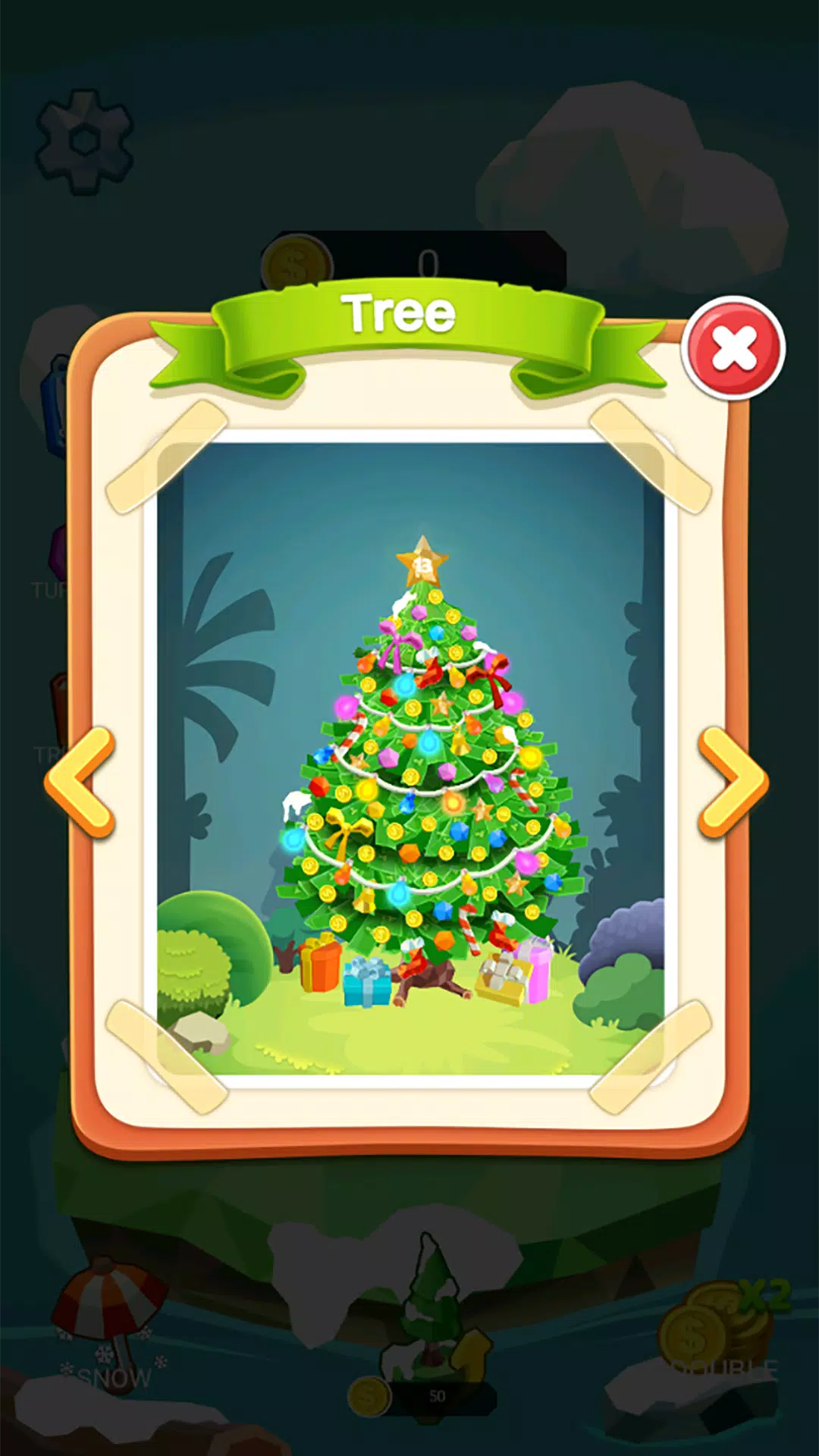This screenshot has width=819, height=1456.
Task: Show the previous tree with left arrow
Action: pyautogui.click(x=80, y=782)
